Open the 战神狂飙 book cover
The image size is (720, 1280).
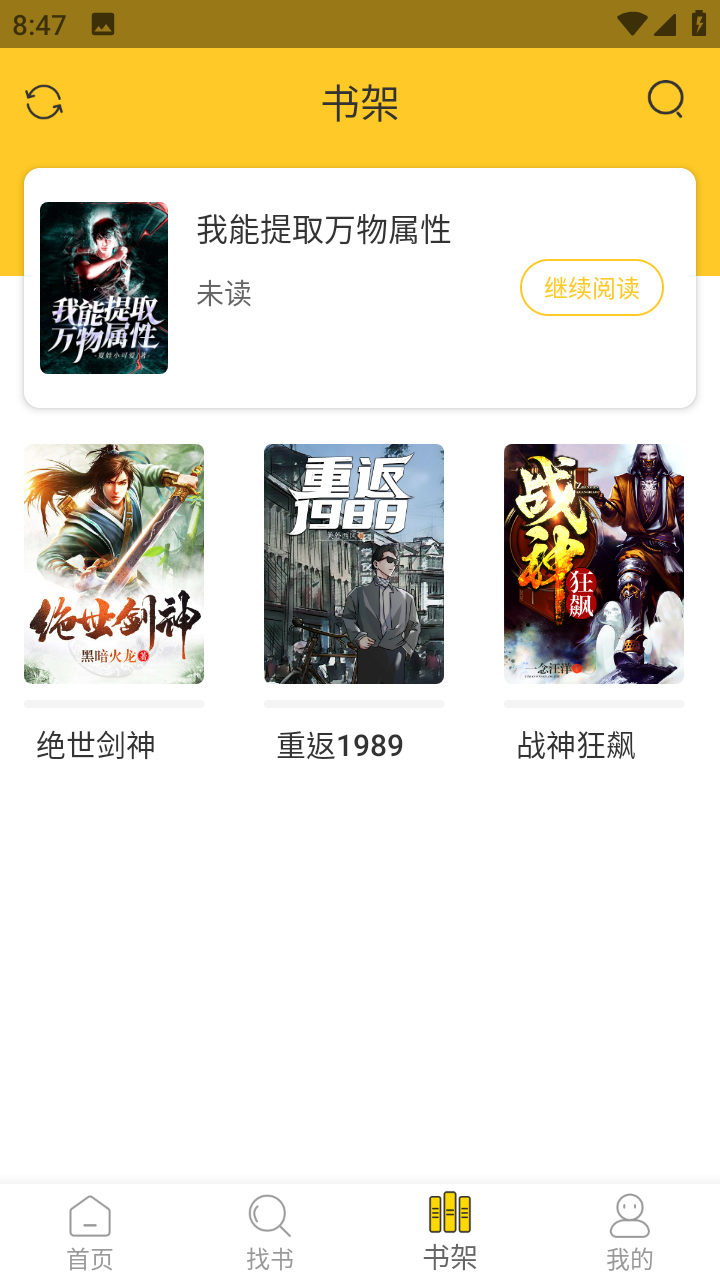point(593,563)
